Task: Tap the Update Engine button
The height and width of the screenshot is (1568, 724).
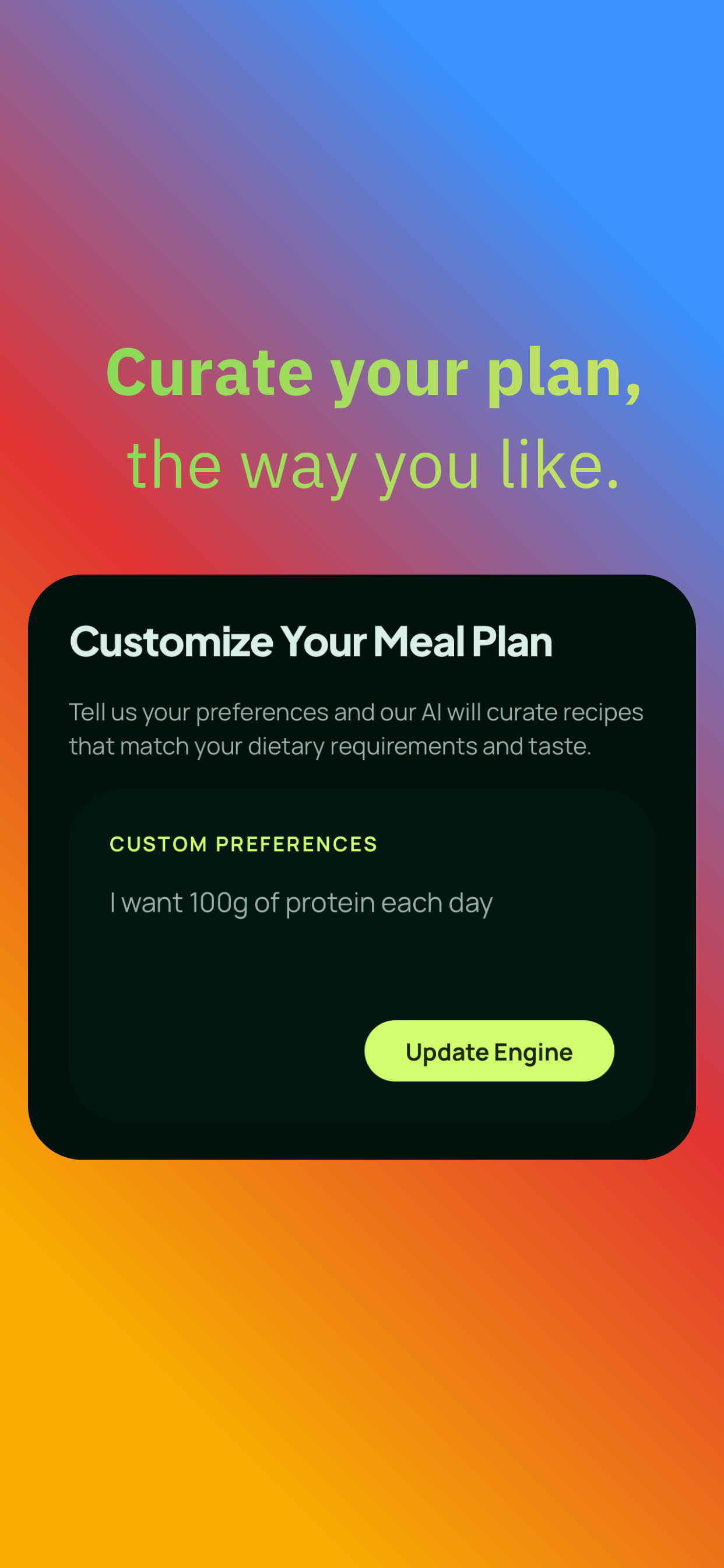Action: point(488,1051)
